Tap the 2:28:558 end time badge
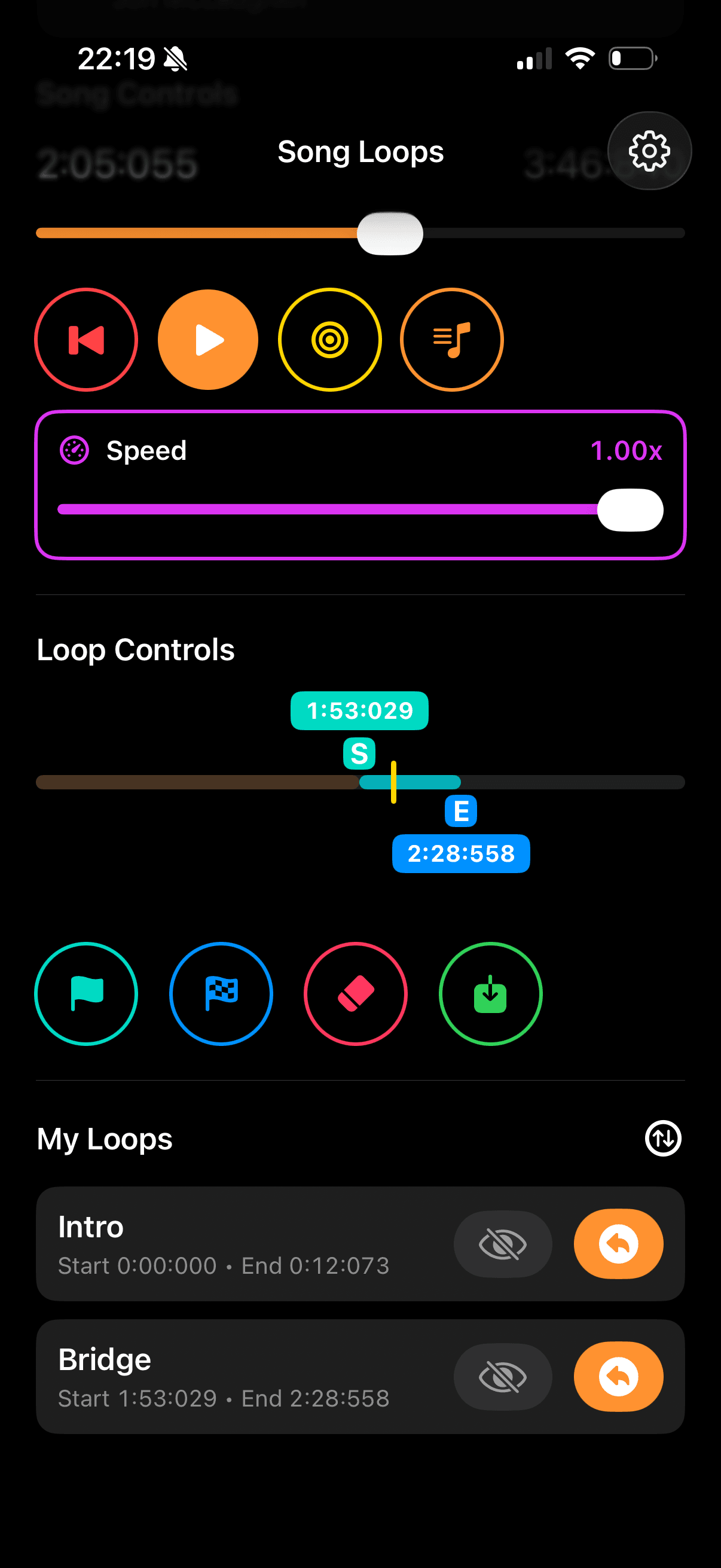Image resolution: width=721 pixels, height=1568 pixels. click(x=460, y=854)
